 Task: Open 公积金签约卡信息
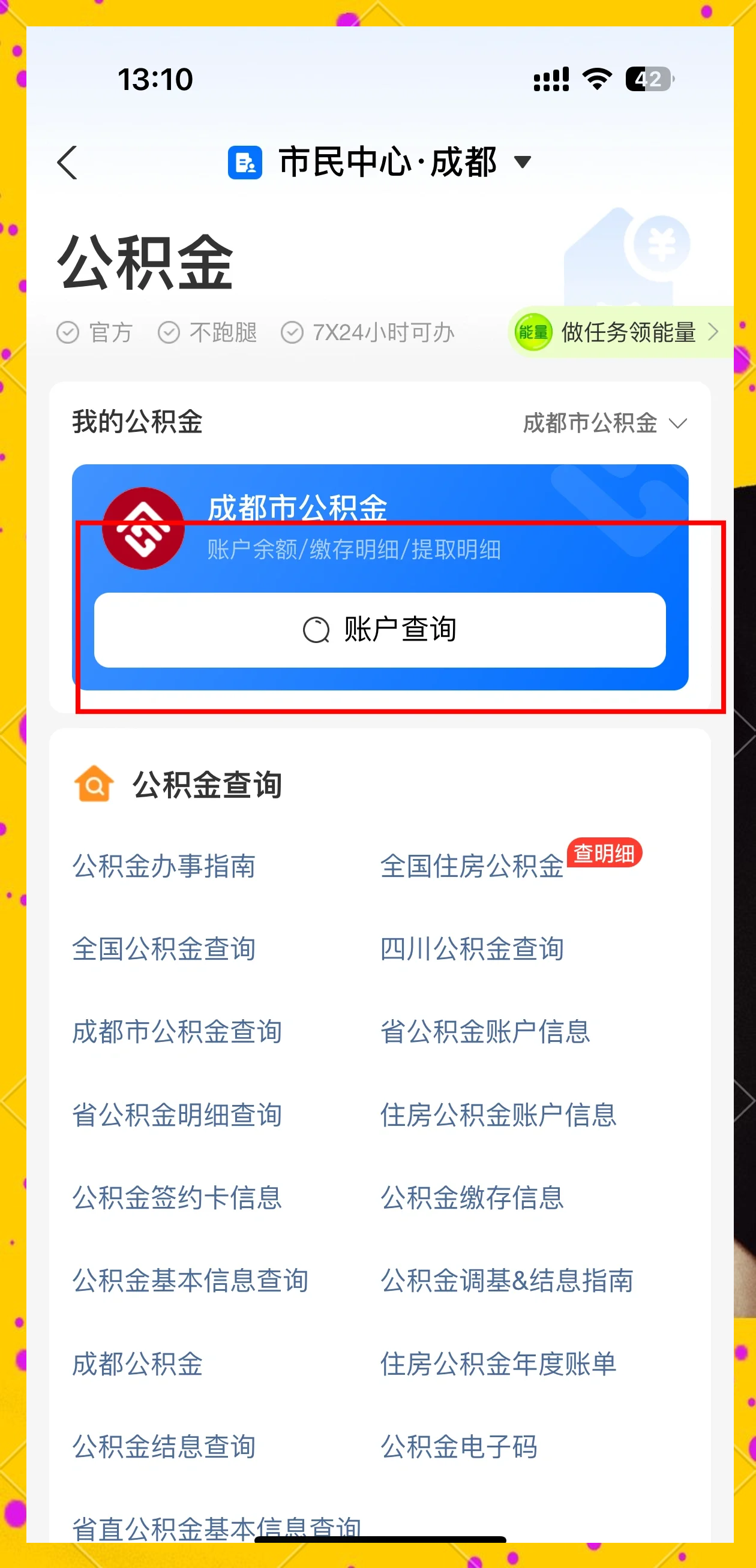tap(177, 1198)
